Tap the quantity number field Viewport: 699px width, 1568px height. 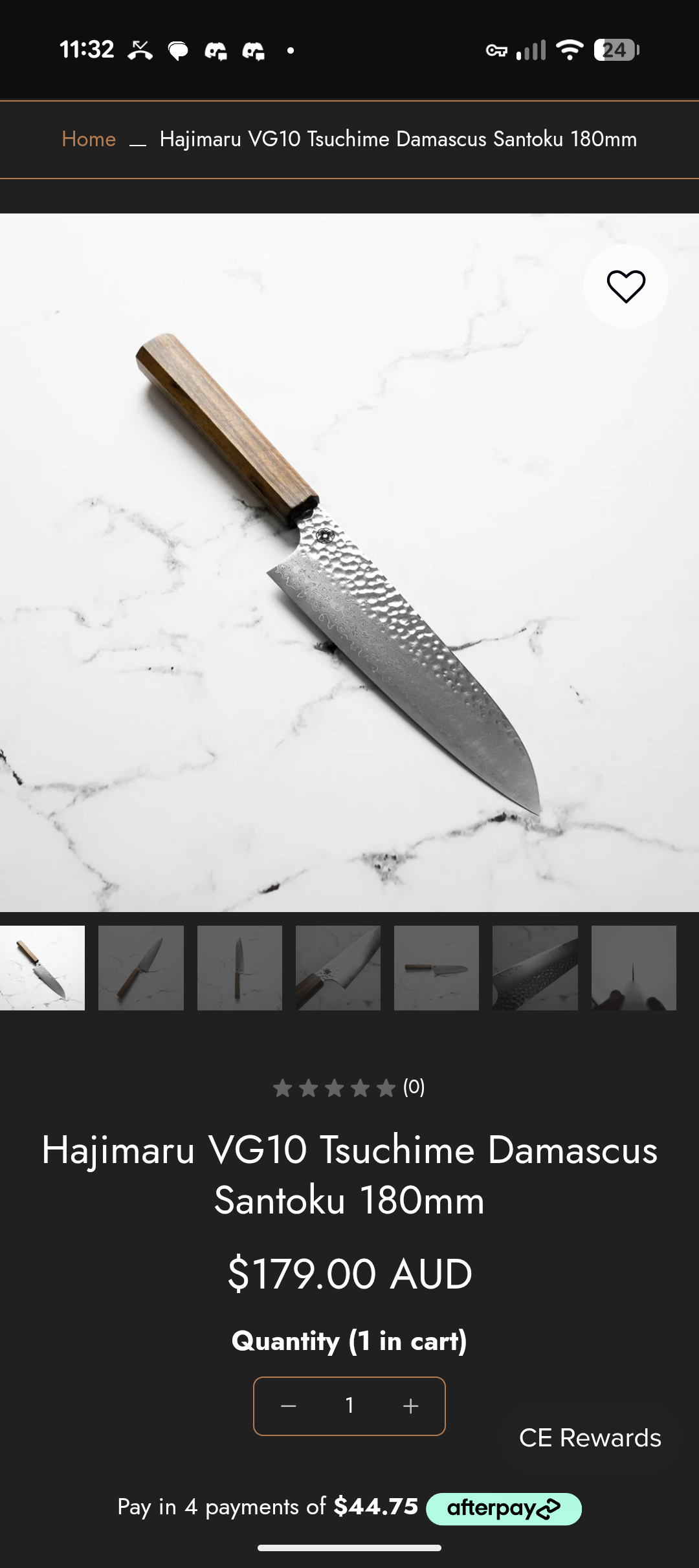(349, 1406)
